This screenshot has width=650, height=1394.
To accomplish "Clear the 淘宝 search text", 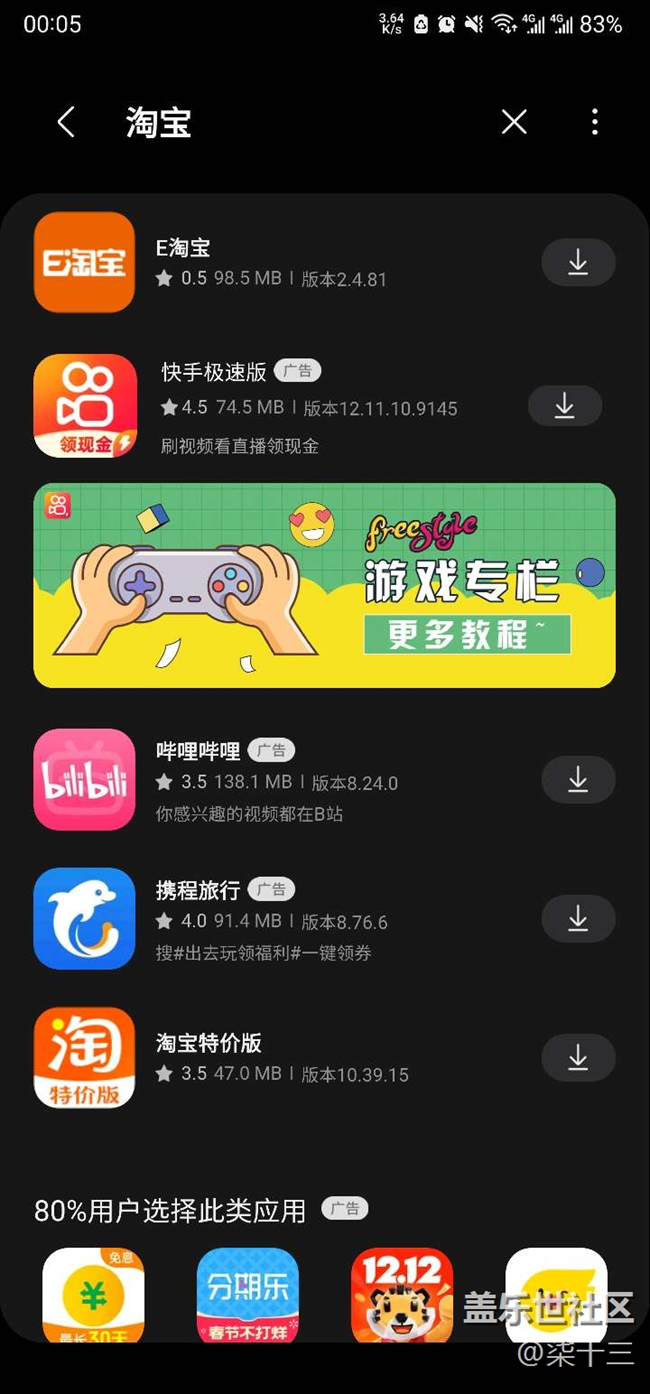I will (x=514, y=122).
